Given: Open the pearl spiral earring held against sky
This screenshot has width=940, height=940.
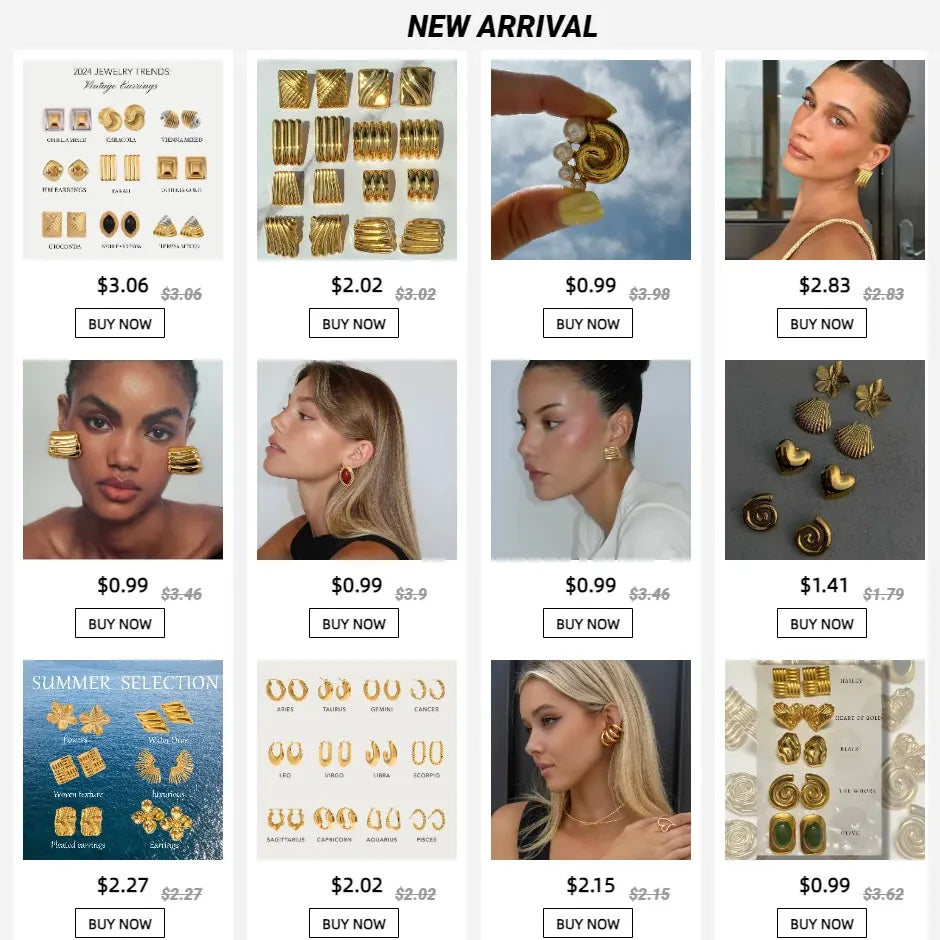Looking at the screenshot, I should pyautogui.click(x=591, y=160).
